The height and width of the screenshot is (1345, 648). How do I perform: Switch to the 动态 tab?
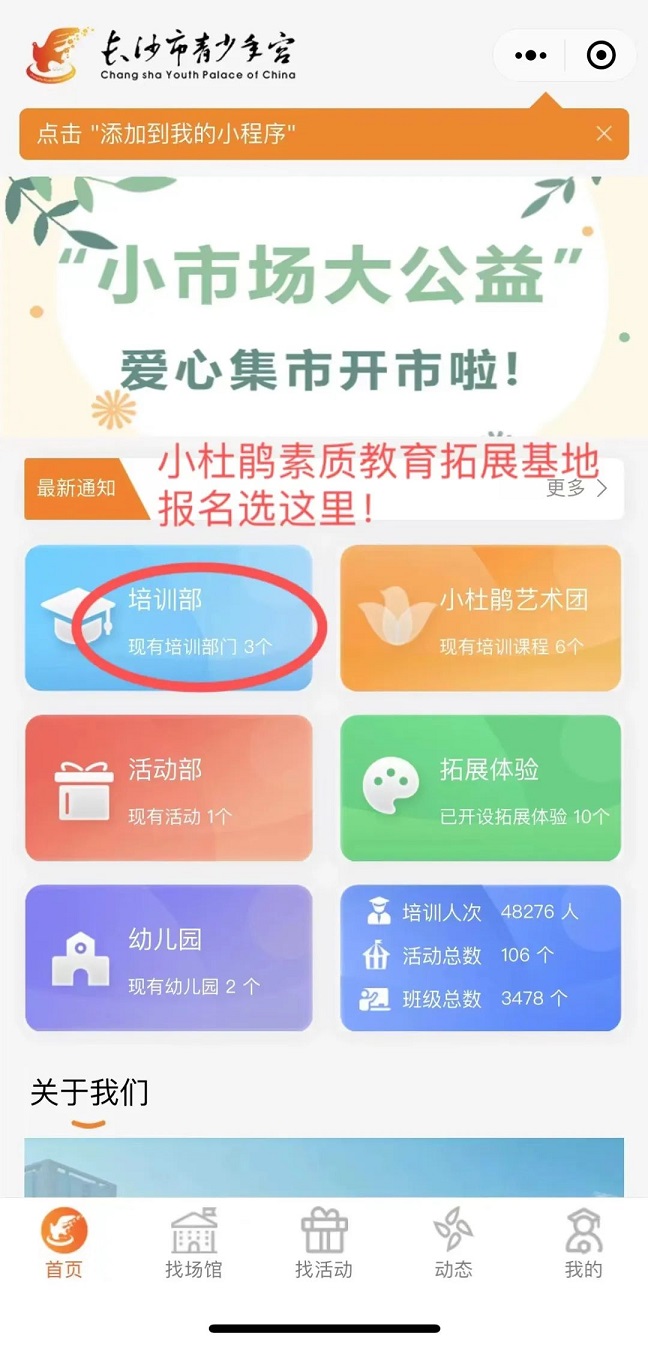453,1243
